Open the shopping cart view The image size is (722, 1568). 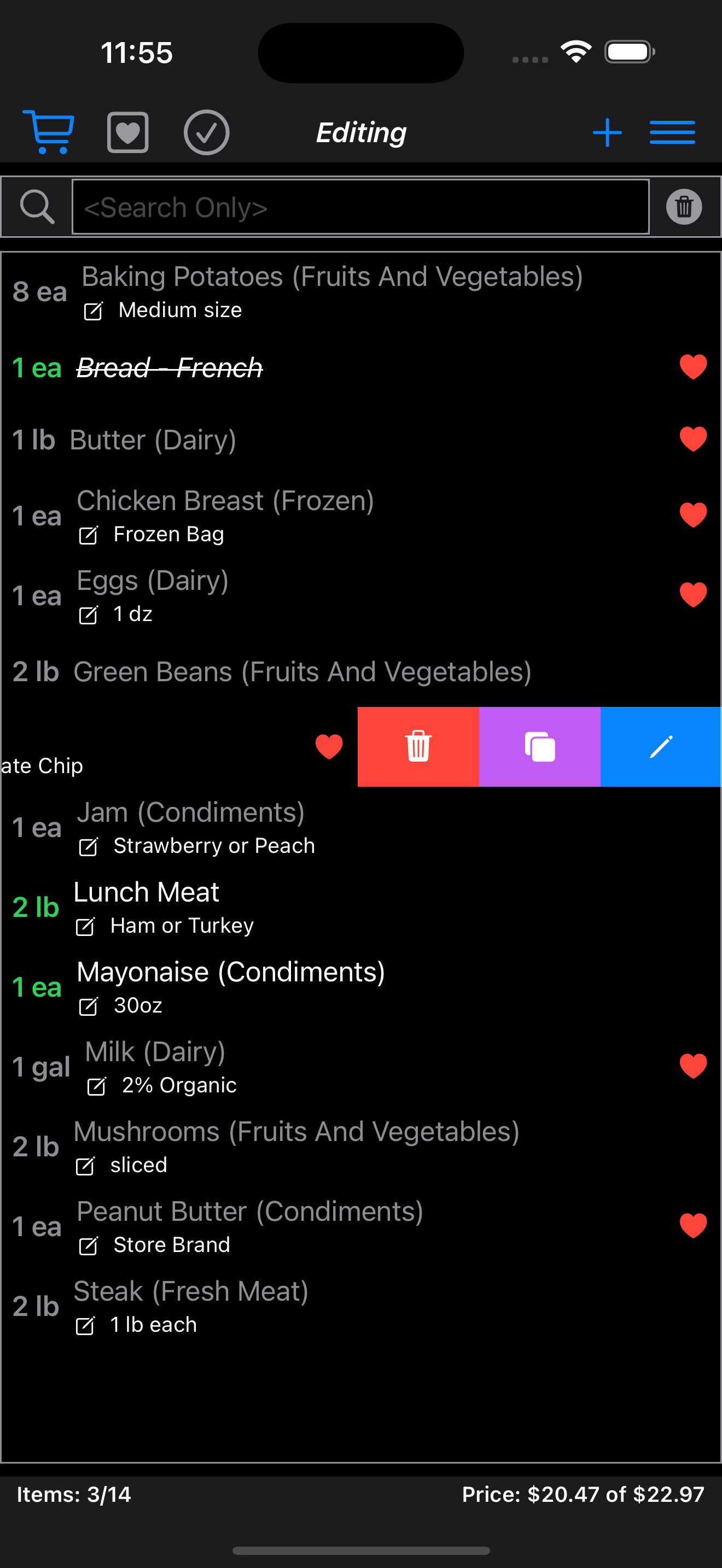49,132
